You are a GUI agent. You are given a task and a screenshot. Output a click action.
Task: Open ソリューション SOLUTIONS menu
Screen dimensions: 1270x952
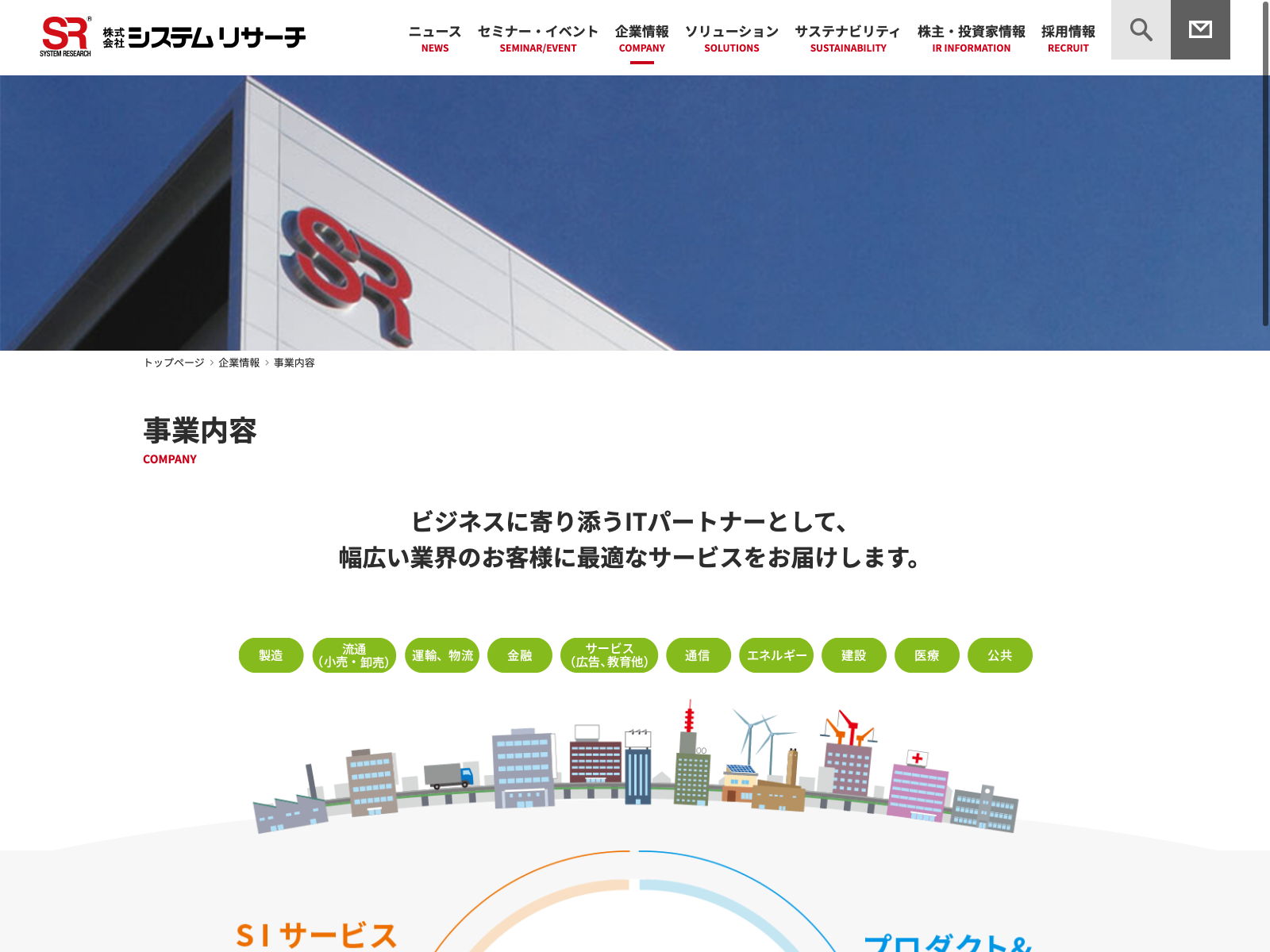[x=731, y=38]
